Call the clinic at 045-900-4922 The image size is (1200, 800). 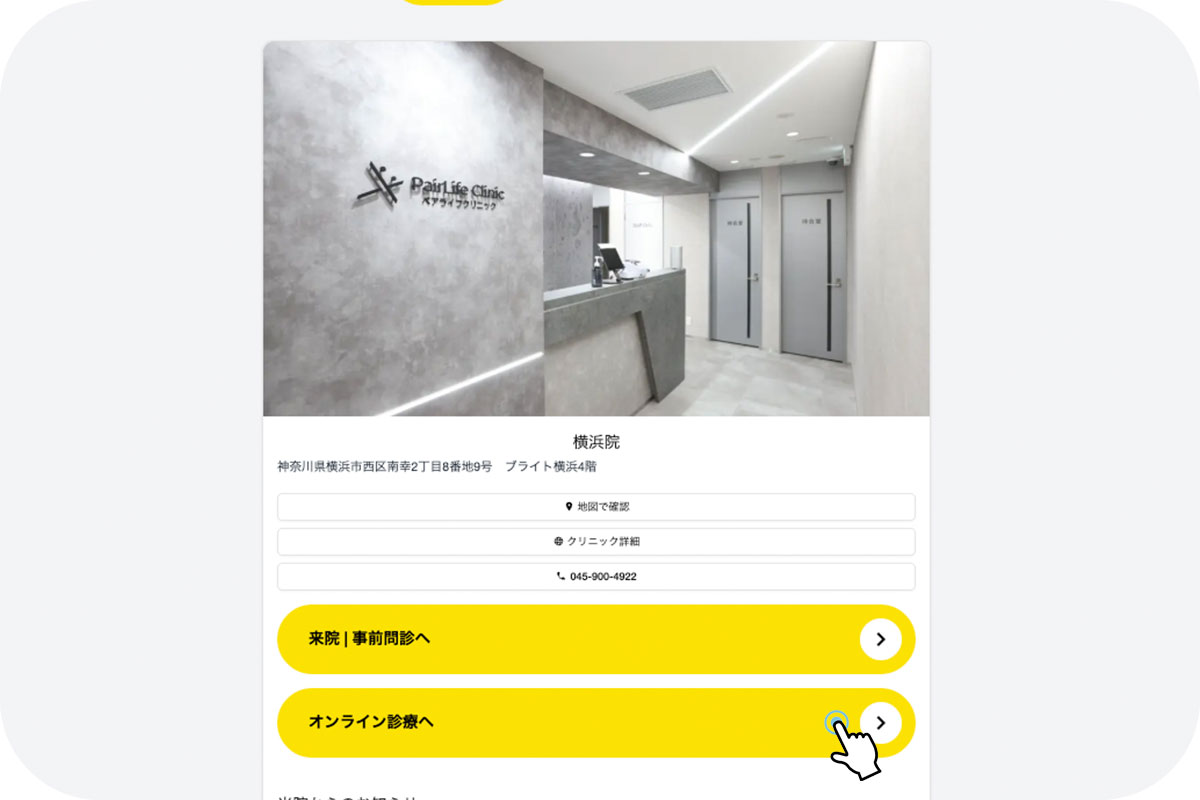coord(596,576)
